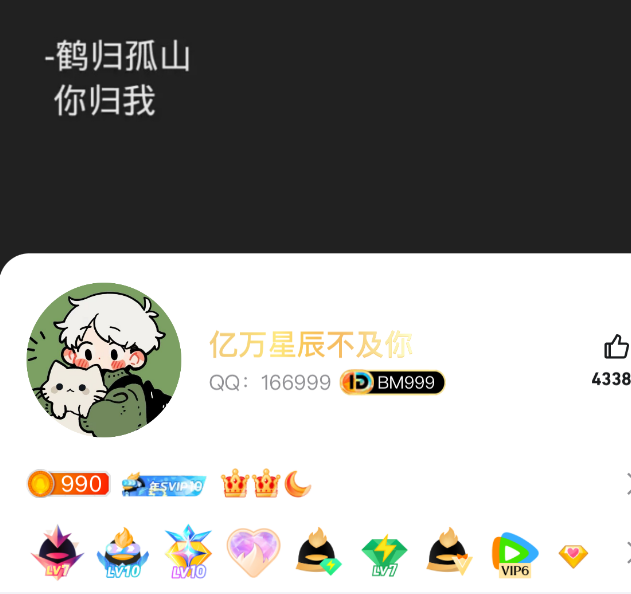This screenshot has height=594, width=631.
Task: Like this profile with the thumbs-up
Action: click(615, 348)
